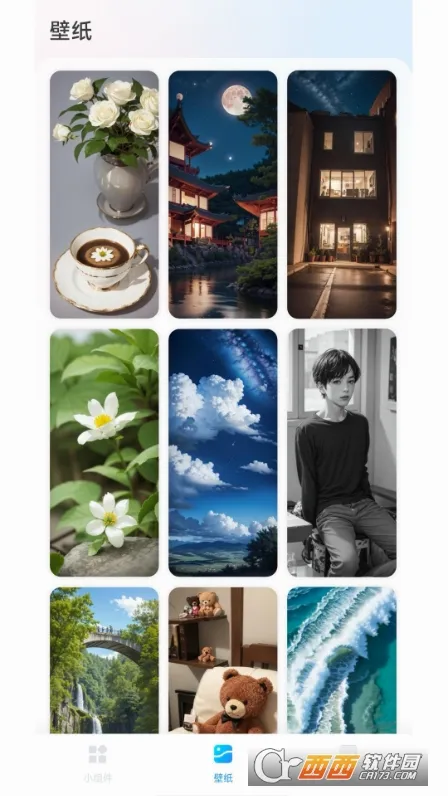This screenshot has width=448, height=796.
Task: Select the moonlit pagoda wallpaper
Action: pos(223,194)
